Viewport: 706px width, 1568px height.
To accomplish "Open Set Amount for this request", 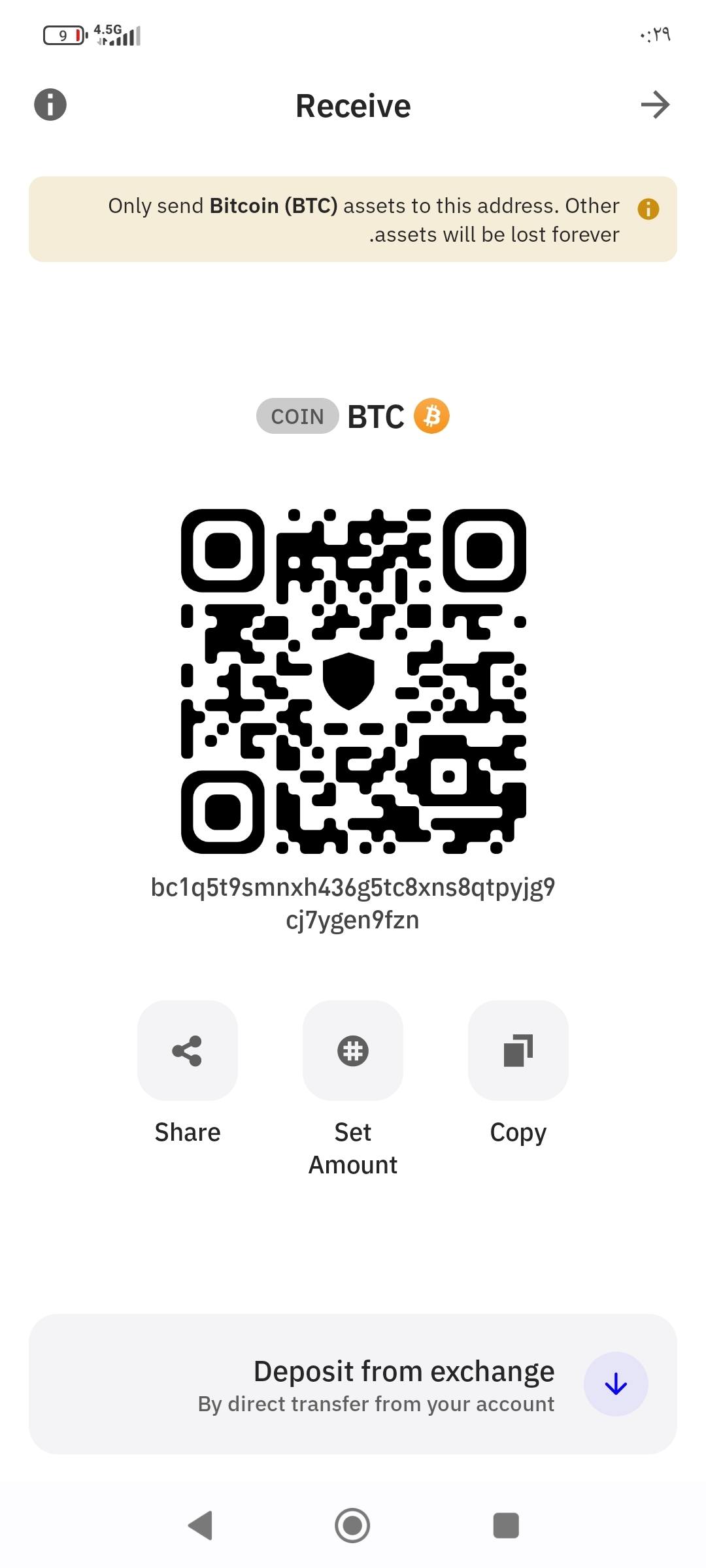I will tap(353, 1051).
